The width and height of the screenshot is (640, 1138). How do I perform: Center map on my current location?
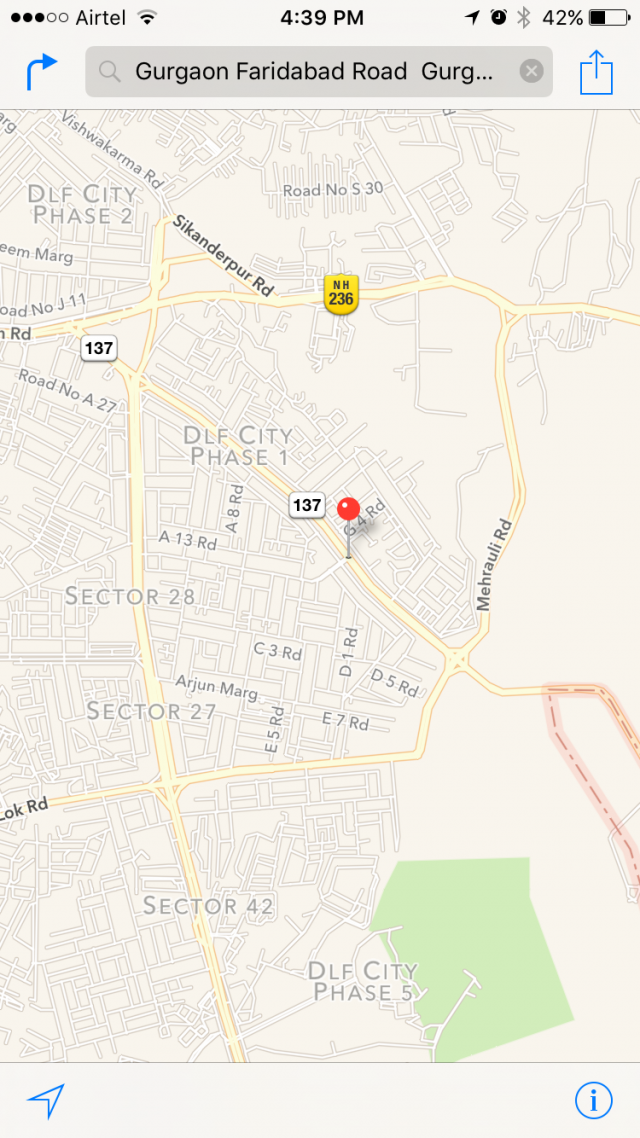(x=46, y=1100)
